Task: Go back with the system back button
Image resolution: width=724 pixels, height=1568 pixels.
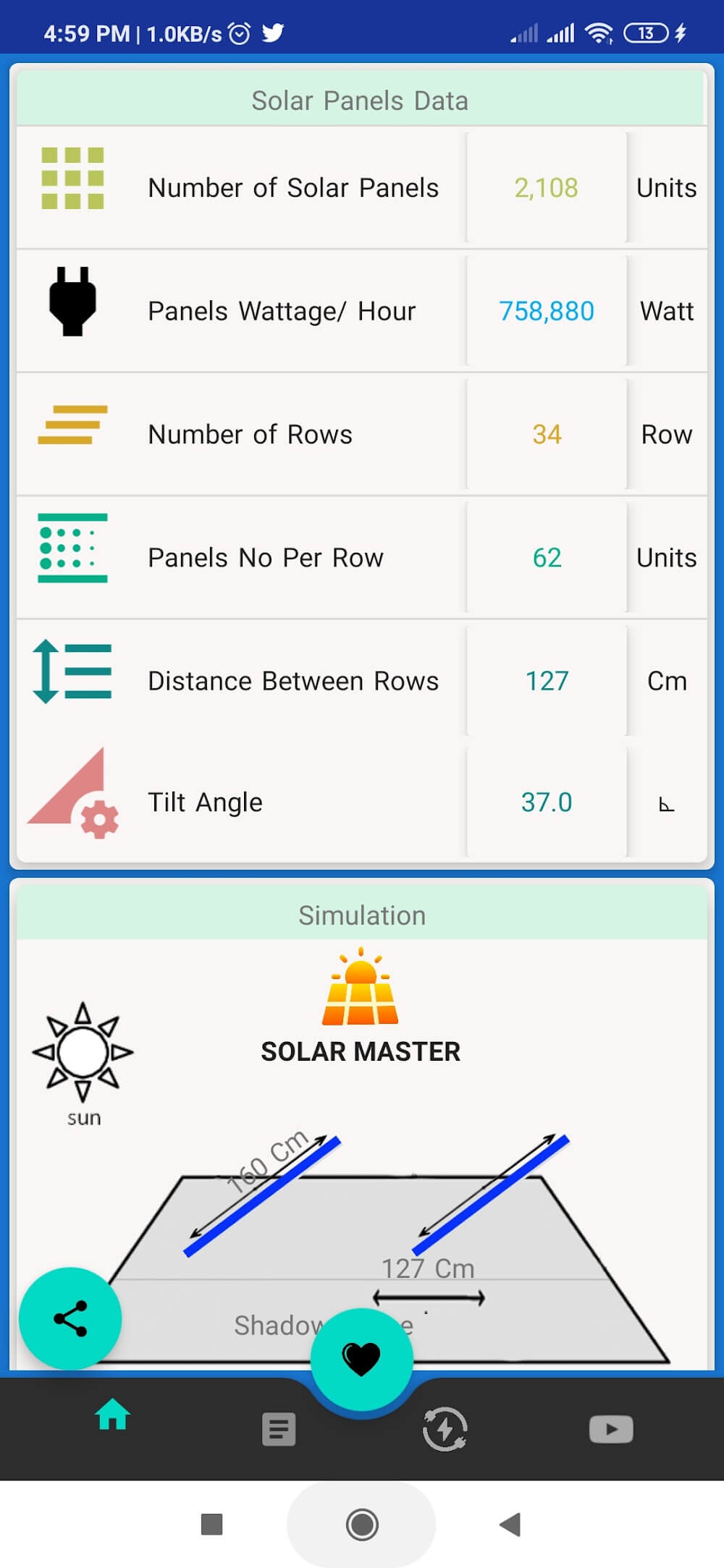Action: tap(510, 1525)
